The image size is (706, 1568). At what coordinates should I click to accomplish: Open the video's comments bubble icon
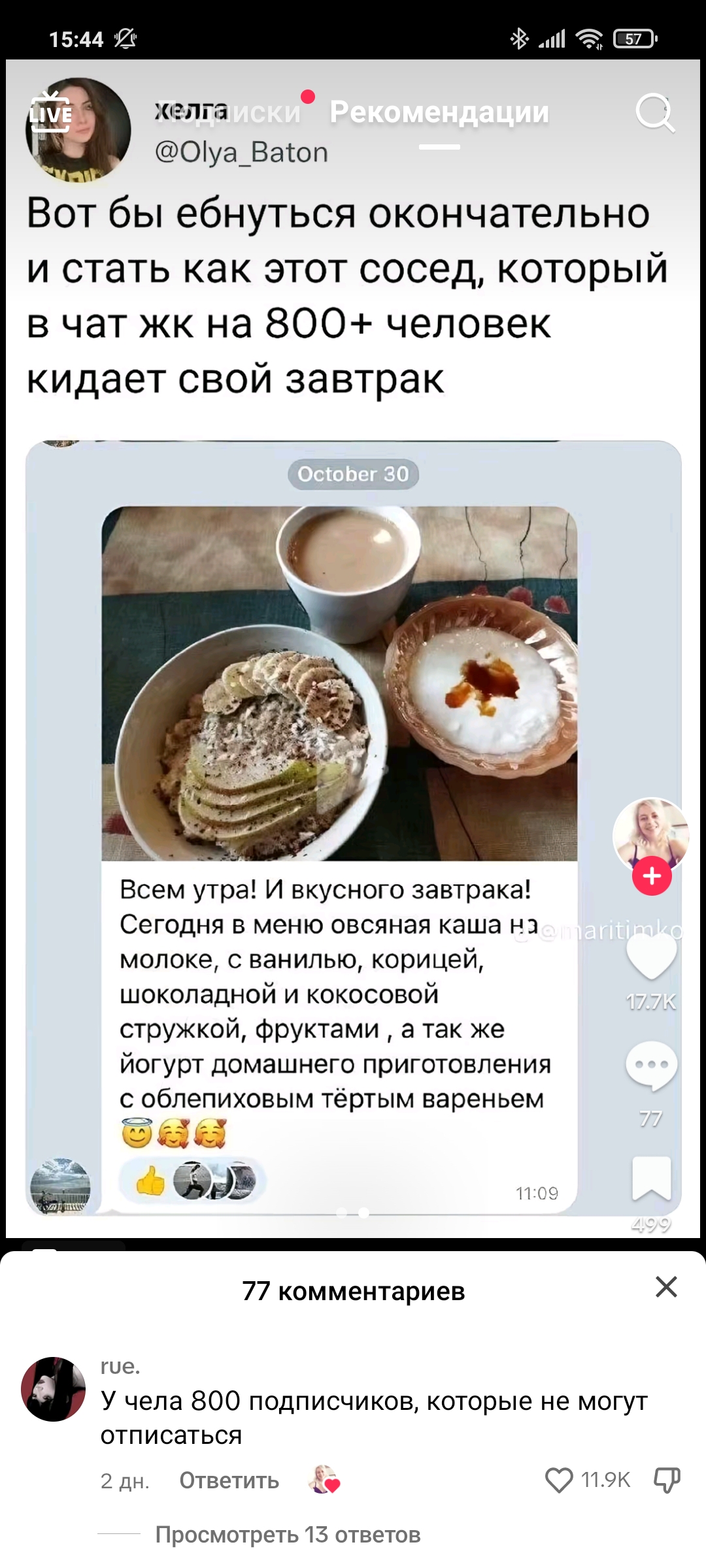(x=651, y=1066)
